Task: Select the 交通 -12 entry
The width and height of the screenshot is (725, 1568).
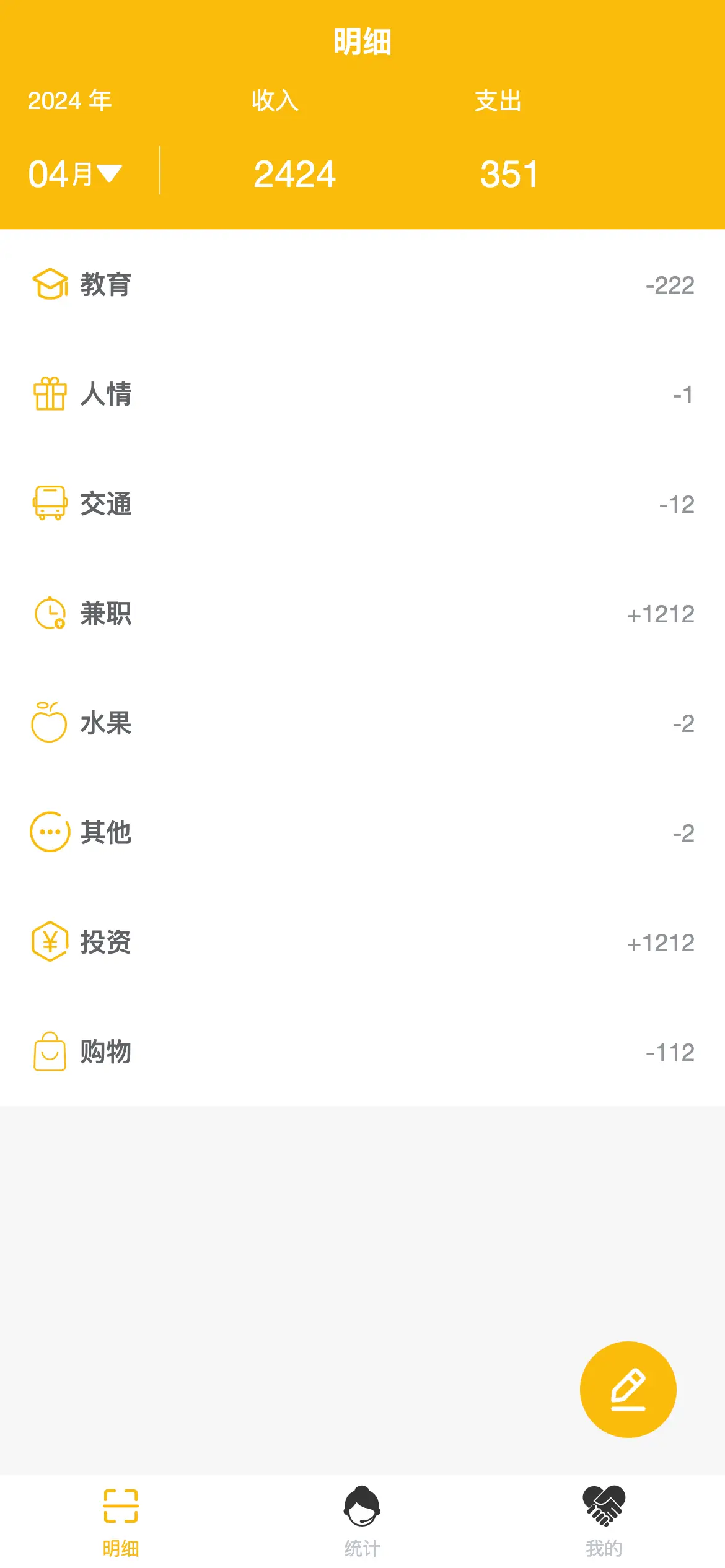Action: (x=362, y=504)
